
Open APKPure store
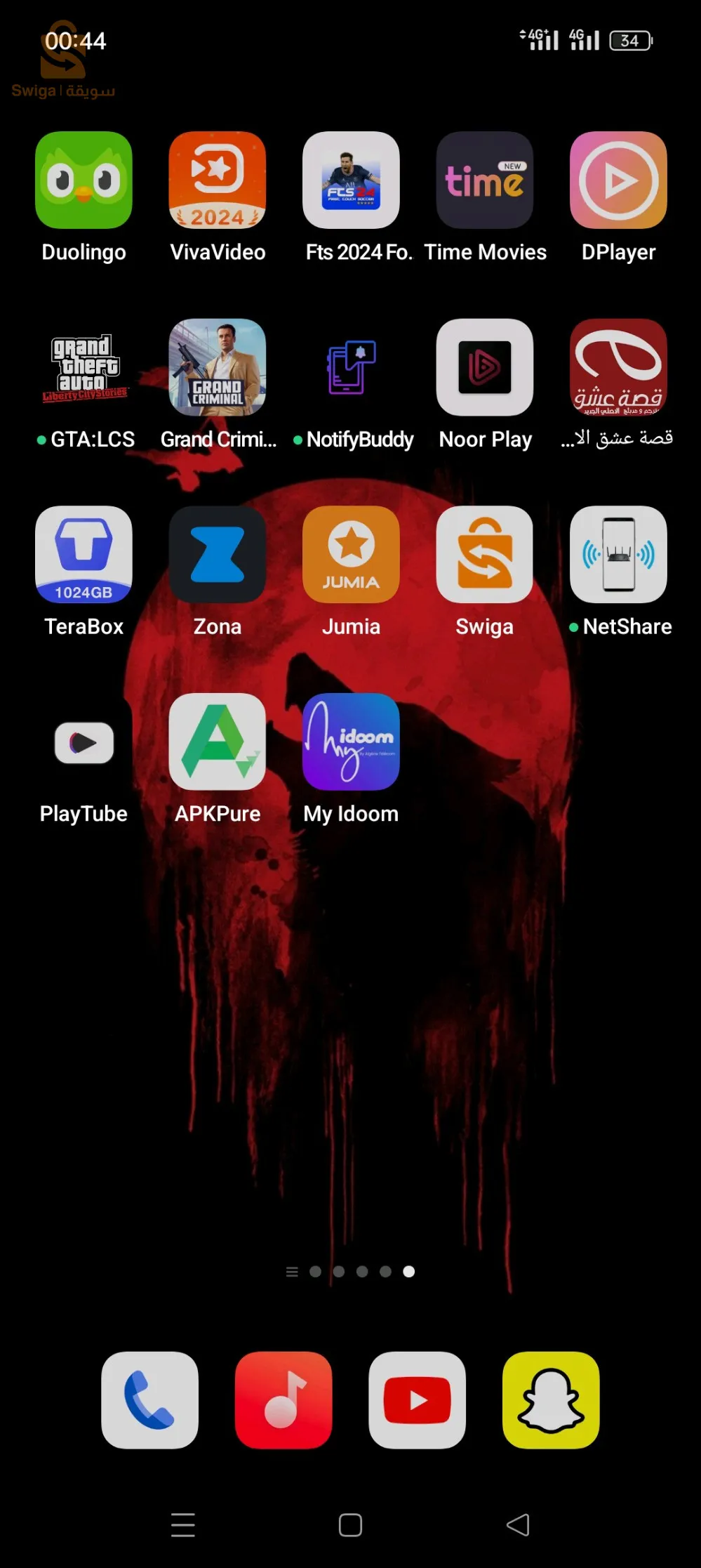[218, 742]
